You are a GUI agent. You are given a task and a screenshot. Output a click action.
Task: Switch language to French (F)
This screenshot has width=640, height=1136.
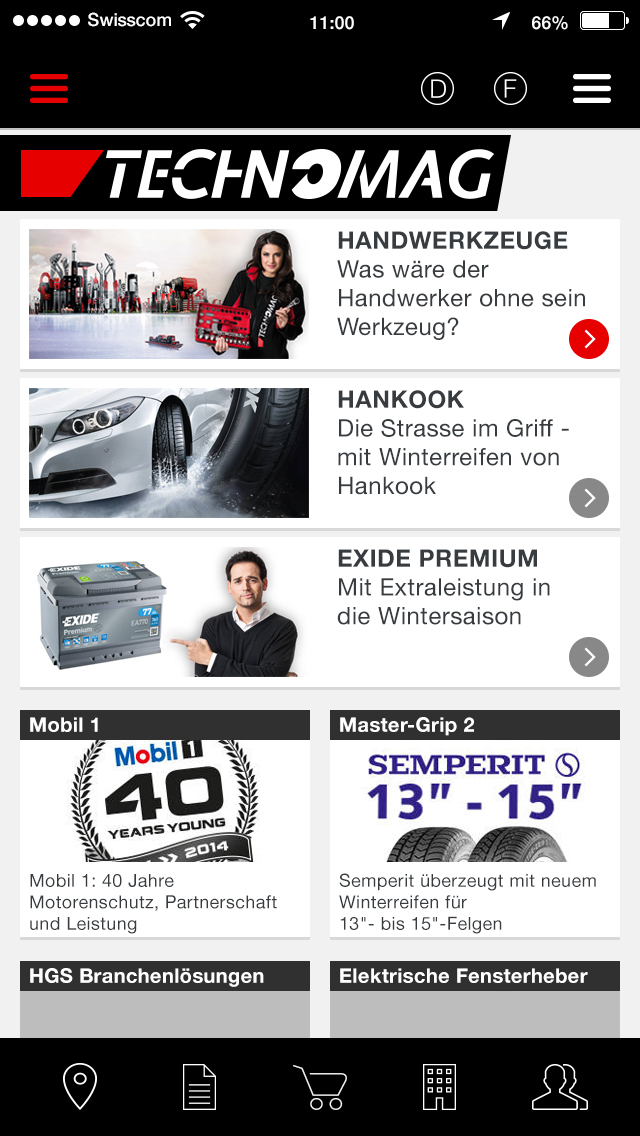510,89
